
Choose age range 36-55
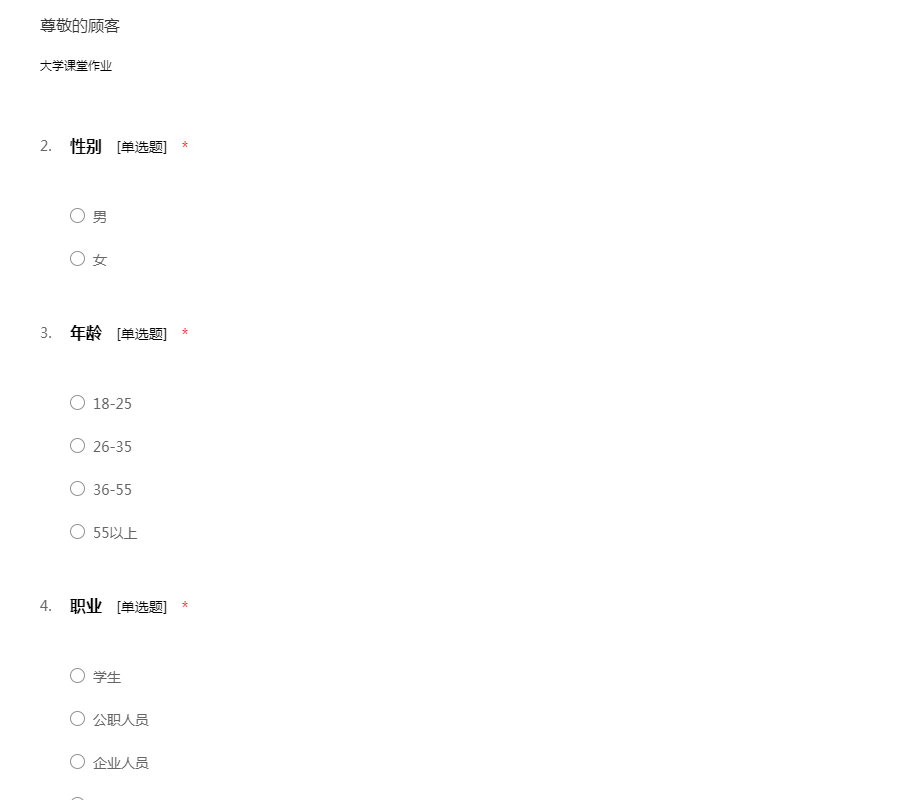pos(78,489)
